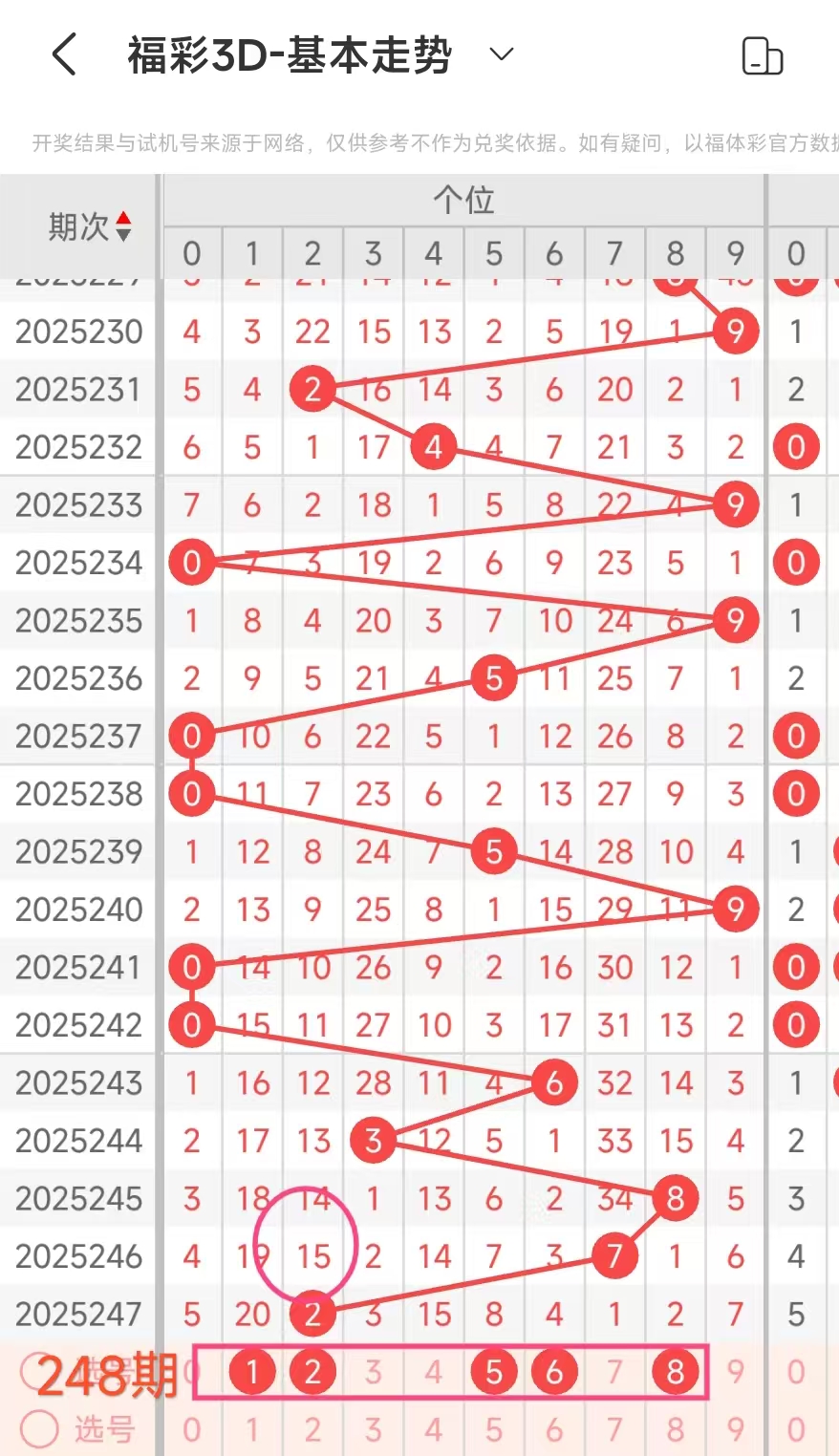Image resolution: width=839 pixels, height=1456 pixels.
Task: Deselect highlighted number 8 in the 248期 row
Action: [x=676, y=1372]
